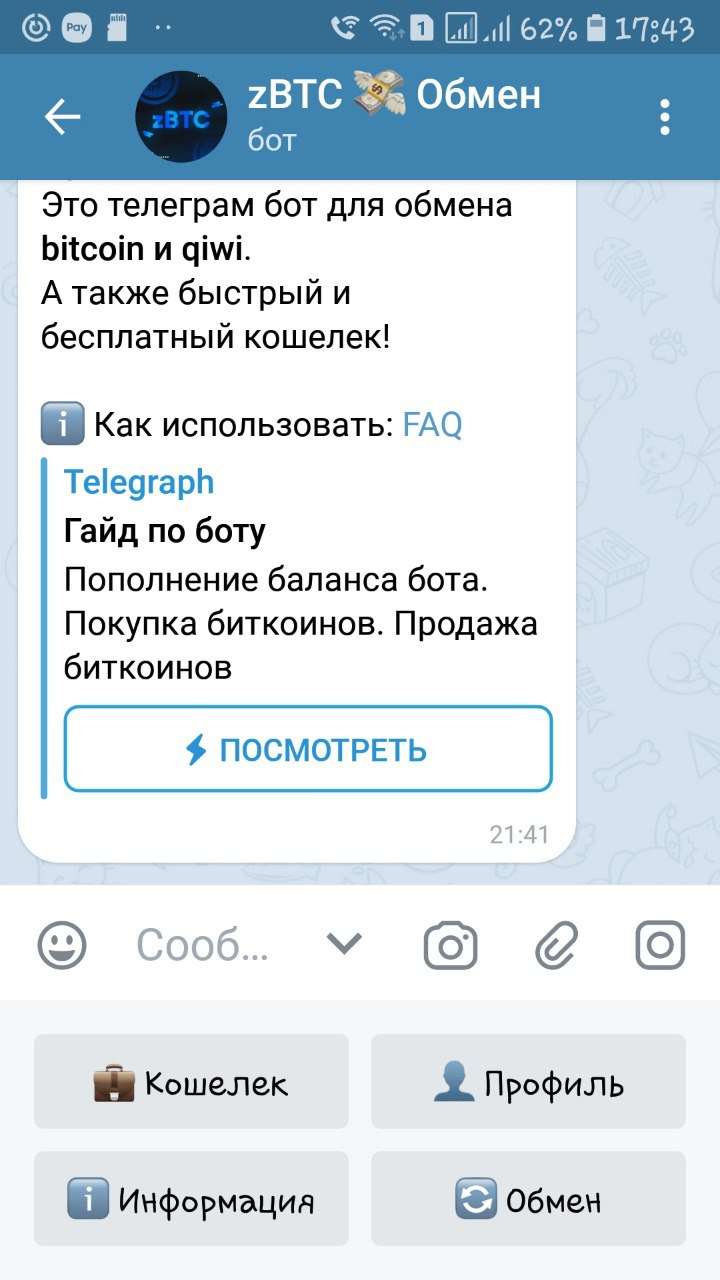Image resolution: width=720 pixels, height=1280 pixels.
Task: Open the overflow menu with three dots
Action: (x=665, y=118)
